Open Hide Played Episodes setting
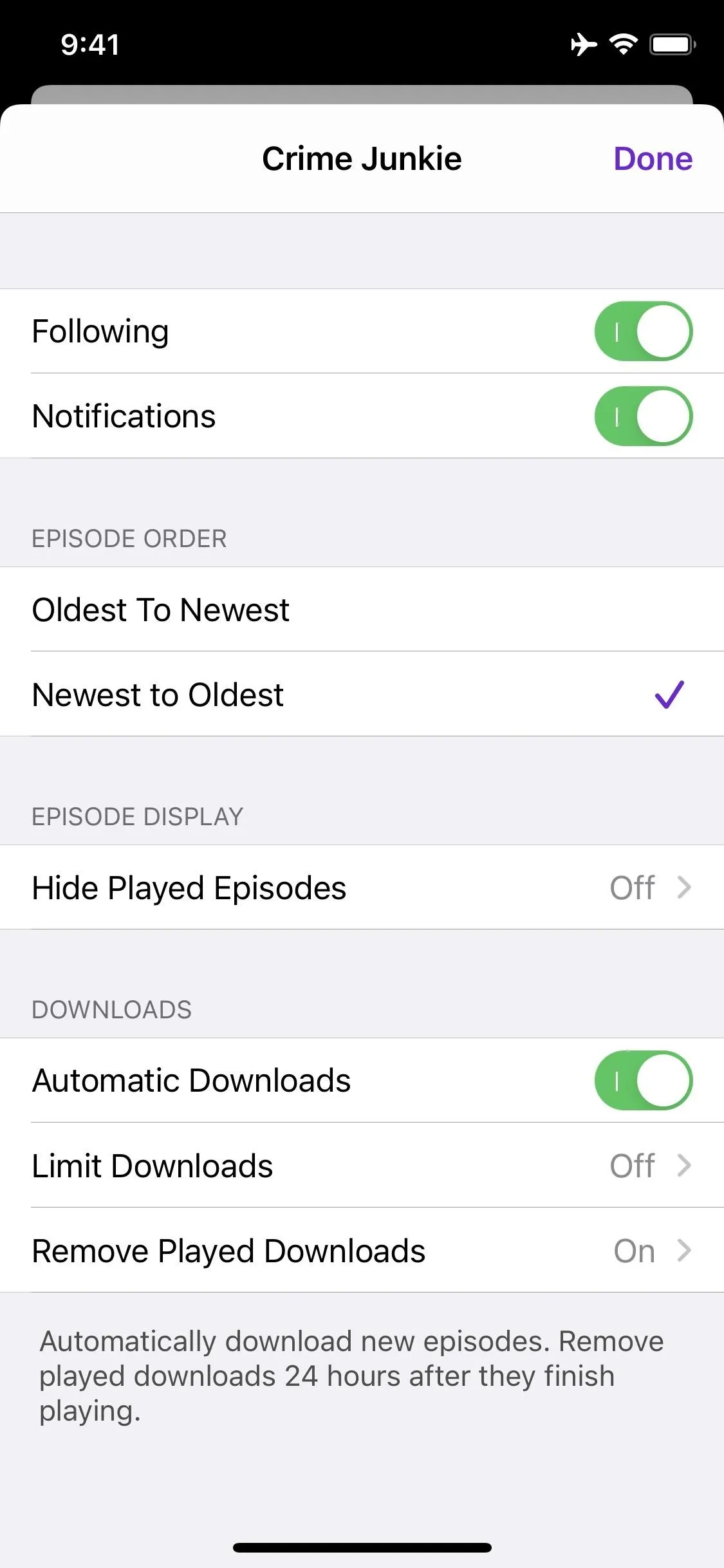Screen dimensions: 724x1568 (x=362, y=888)
